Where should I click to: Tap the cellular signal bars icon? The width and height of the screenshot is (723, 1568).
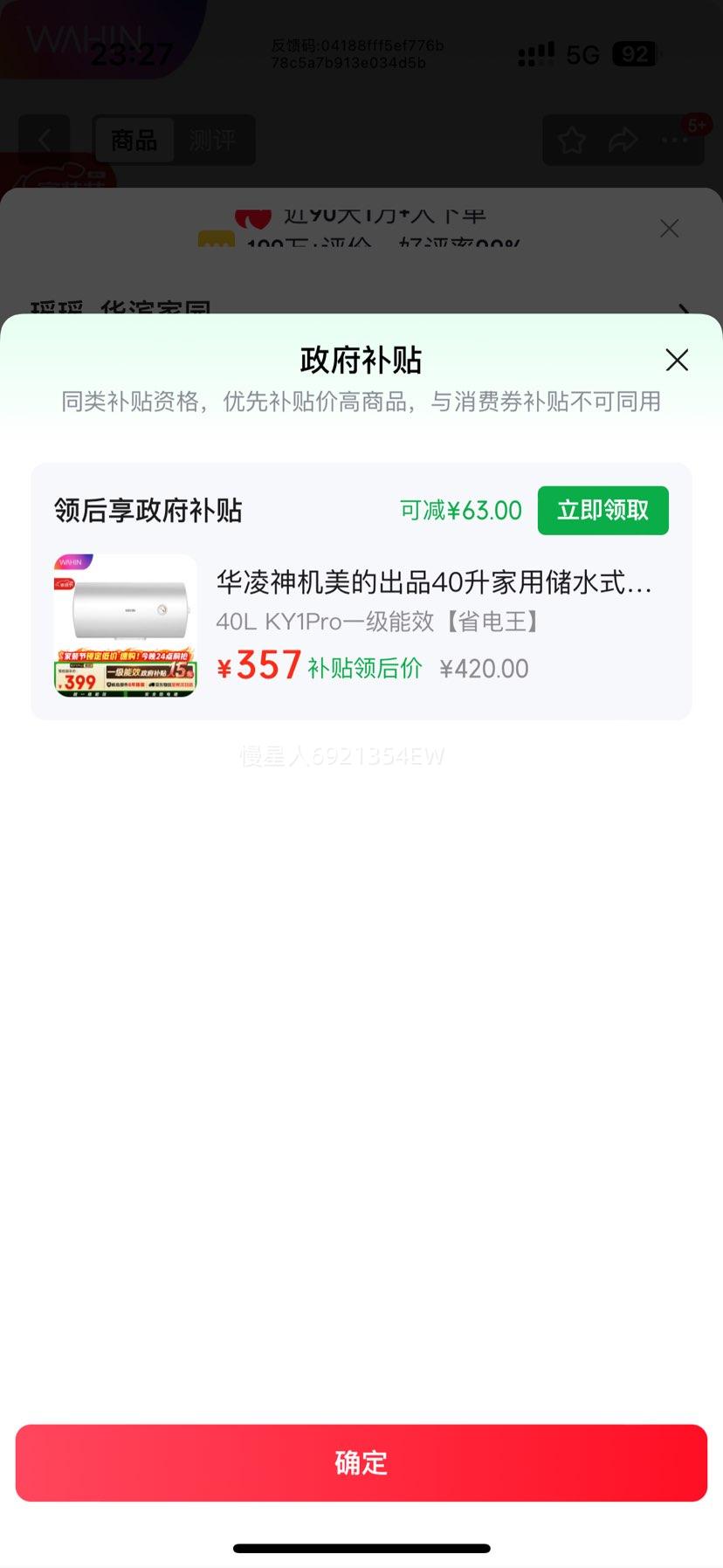[535, 53]
